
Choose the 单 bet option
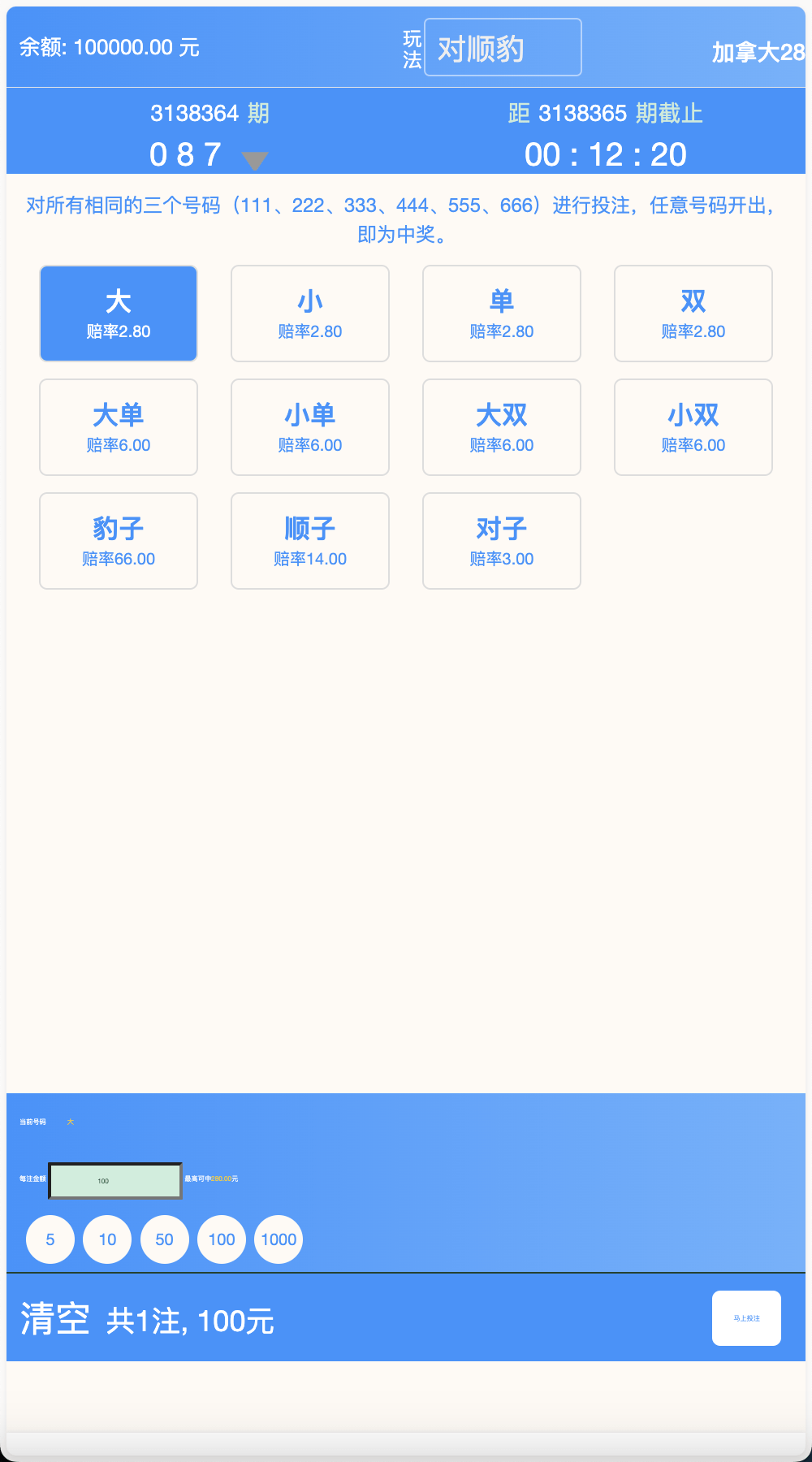[502, 314]
